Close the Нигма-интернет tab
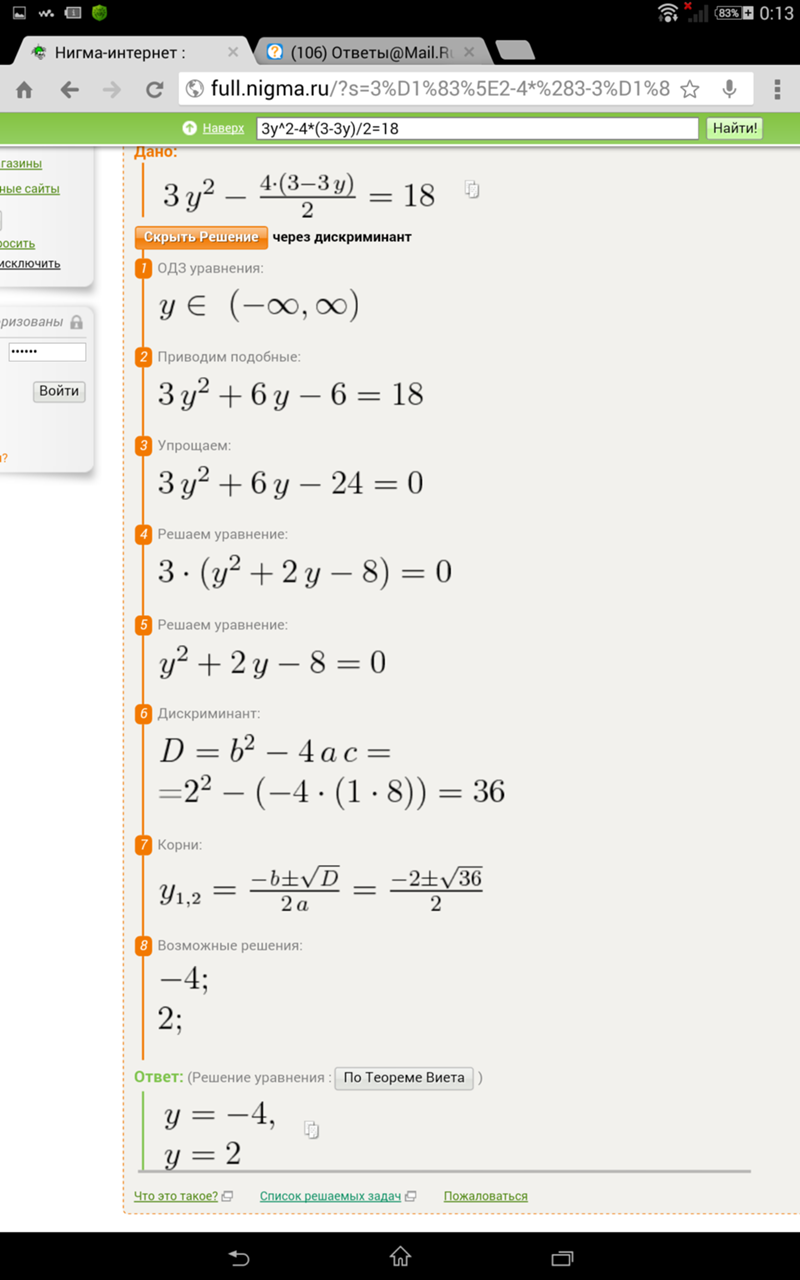This screenshot has width=800, height=1280. click(x=234, y=52)
